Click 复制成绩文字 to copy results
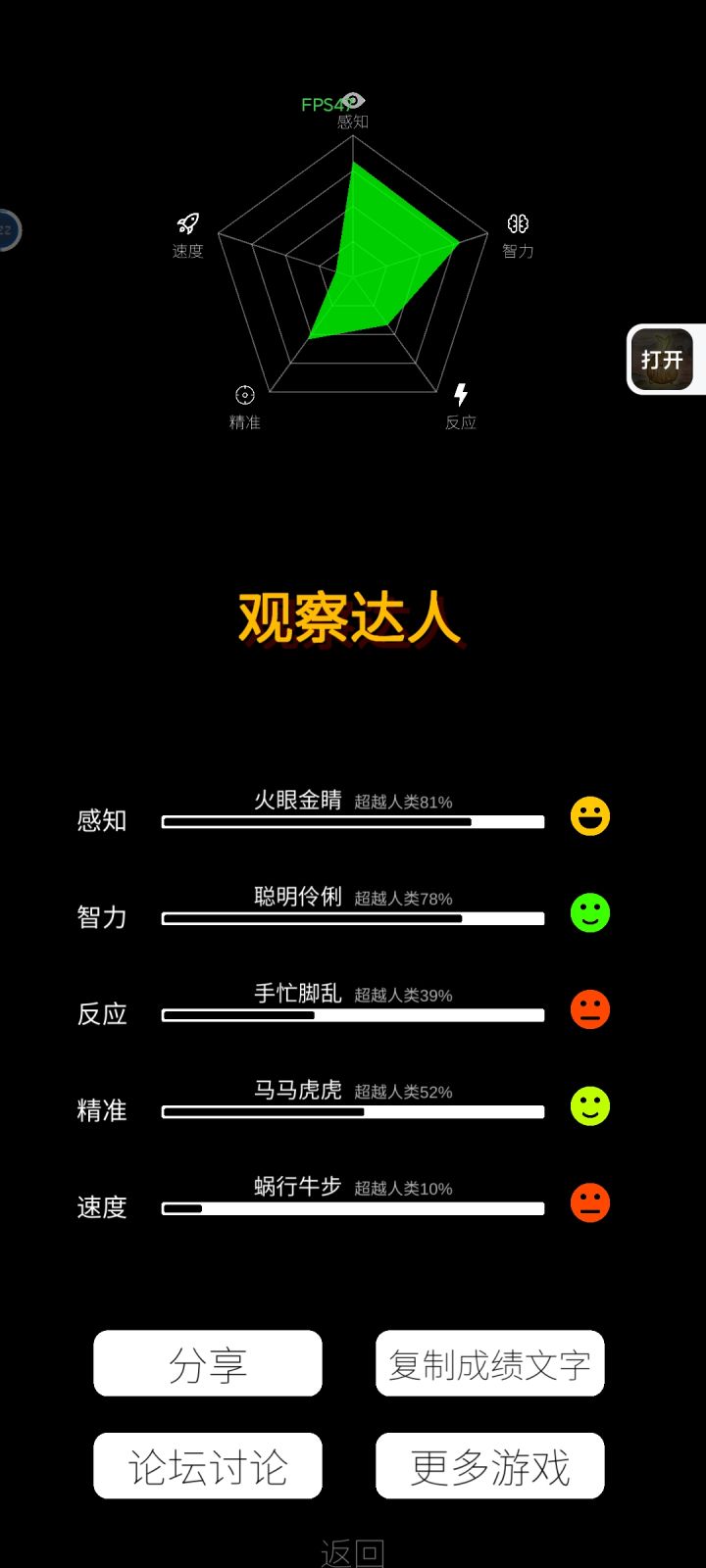706x1568 pixels. click(489, 1363)
